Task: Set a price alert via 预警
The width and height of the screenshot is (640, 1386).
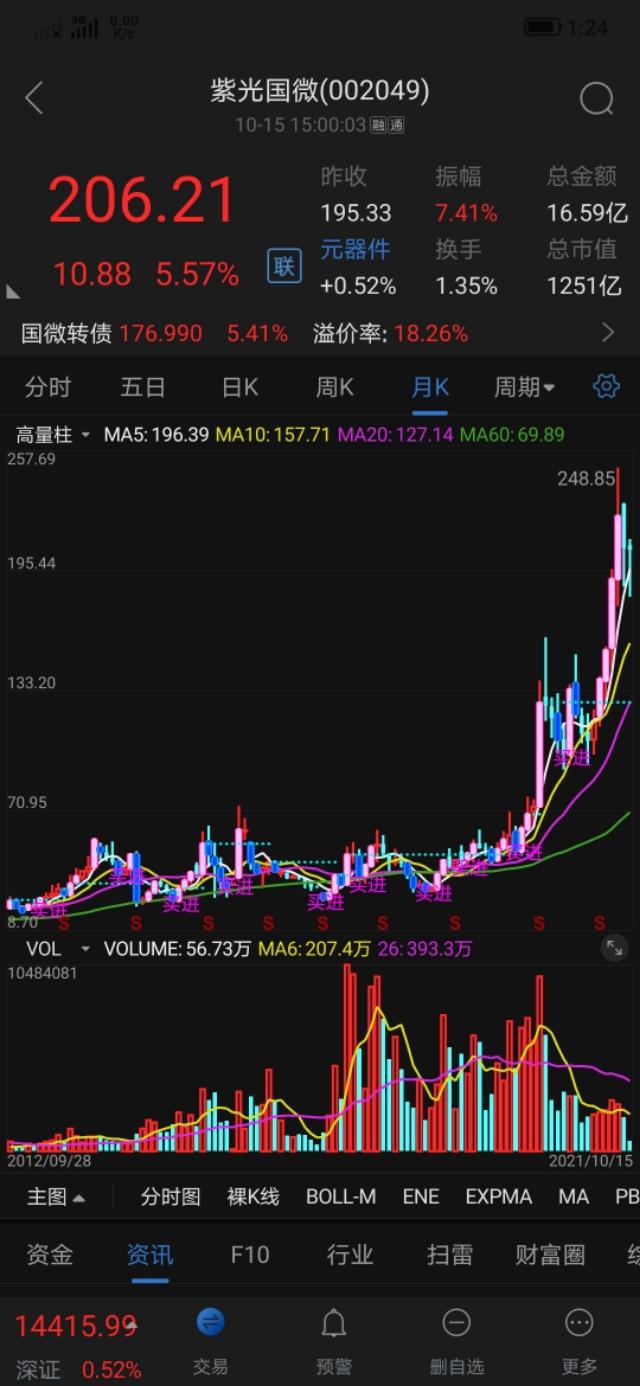Action: (334, 1340)
